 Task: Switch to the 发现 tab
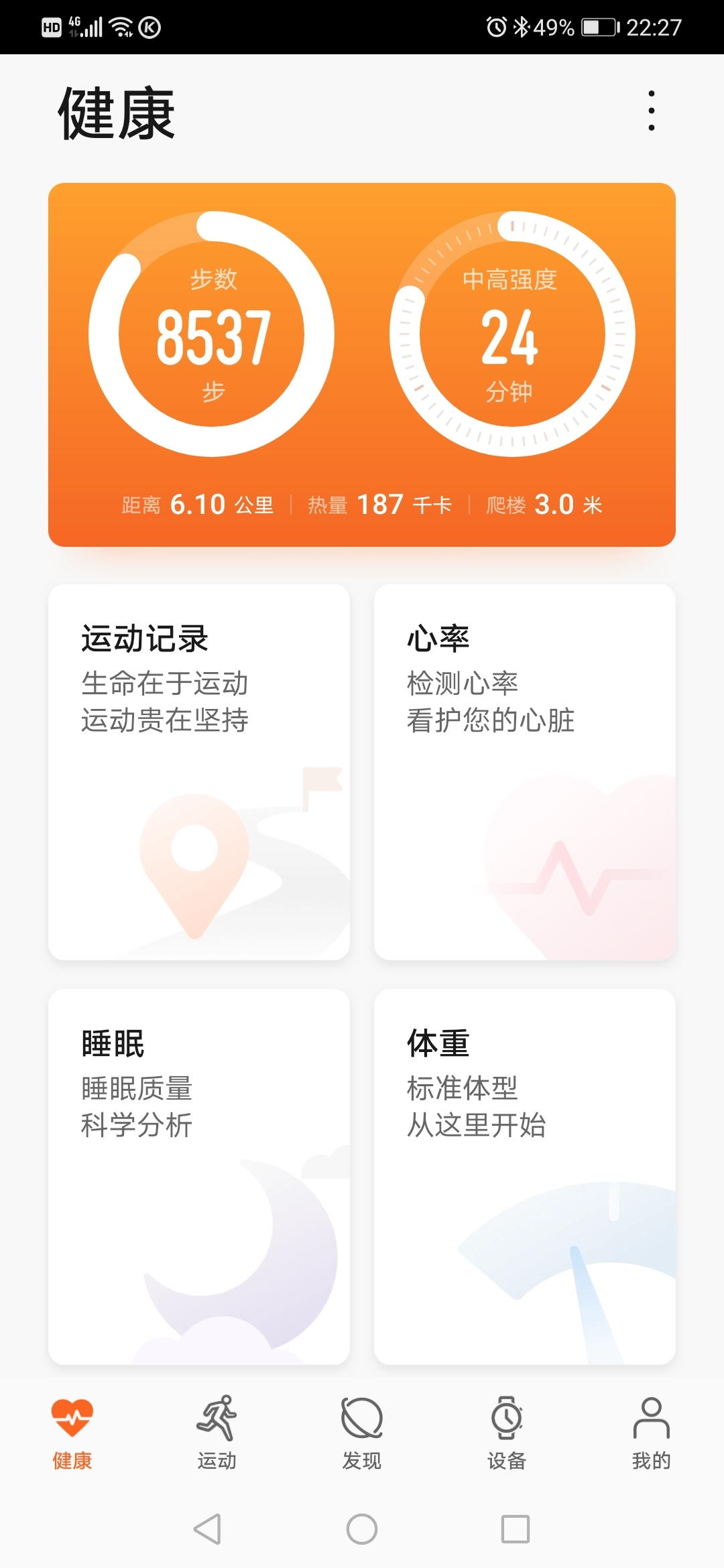pyautogui.click(x=362, y=1433)
